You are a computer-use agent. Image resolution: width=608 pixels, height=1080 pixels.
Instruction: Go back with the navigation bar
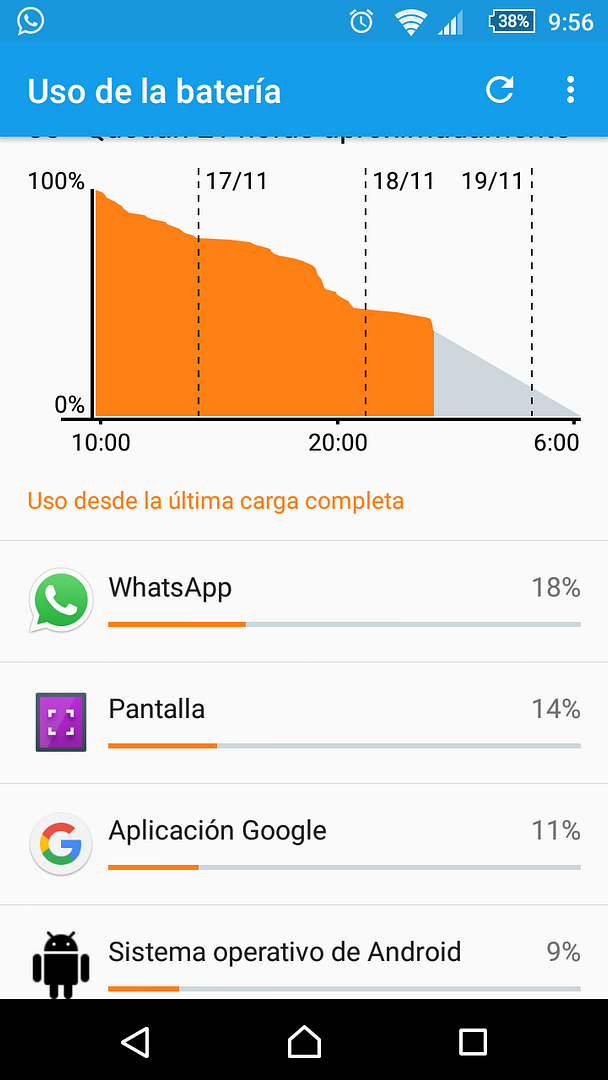(x=135, y=1041)
